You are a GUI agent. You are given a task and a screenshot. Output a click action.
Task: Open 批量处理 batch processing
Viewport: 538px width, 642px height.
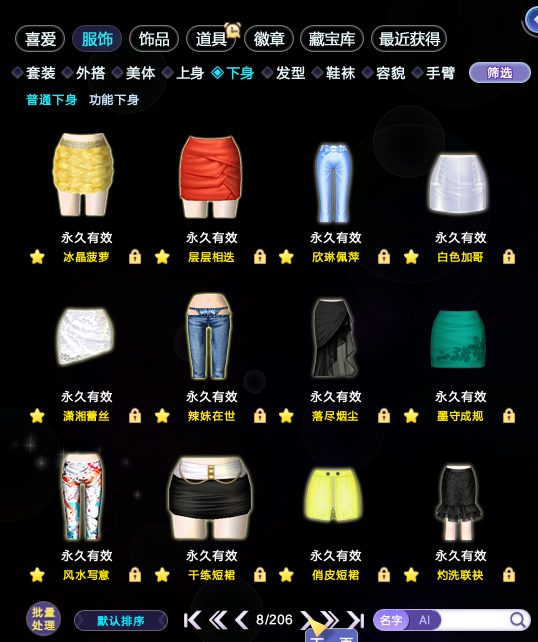point(43,619)
